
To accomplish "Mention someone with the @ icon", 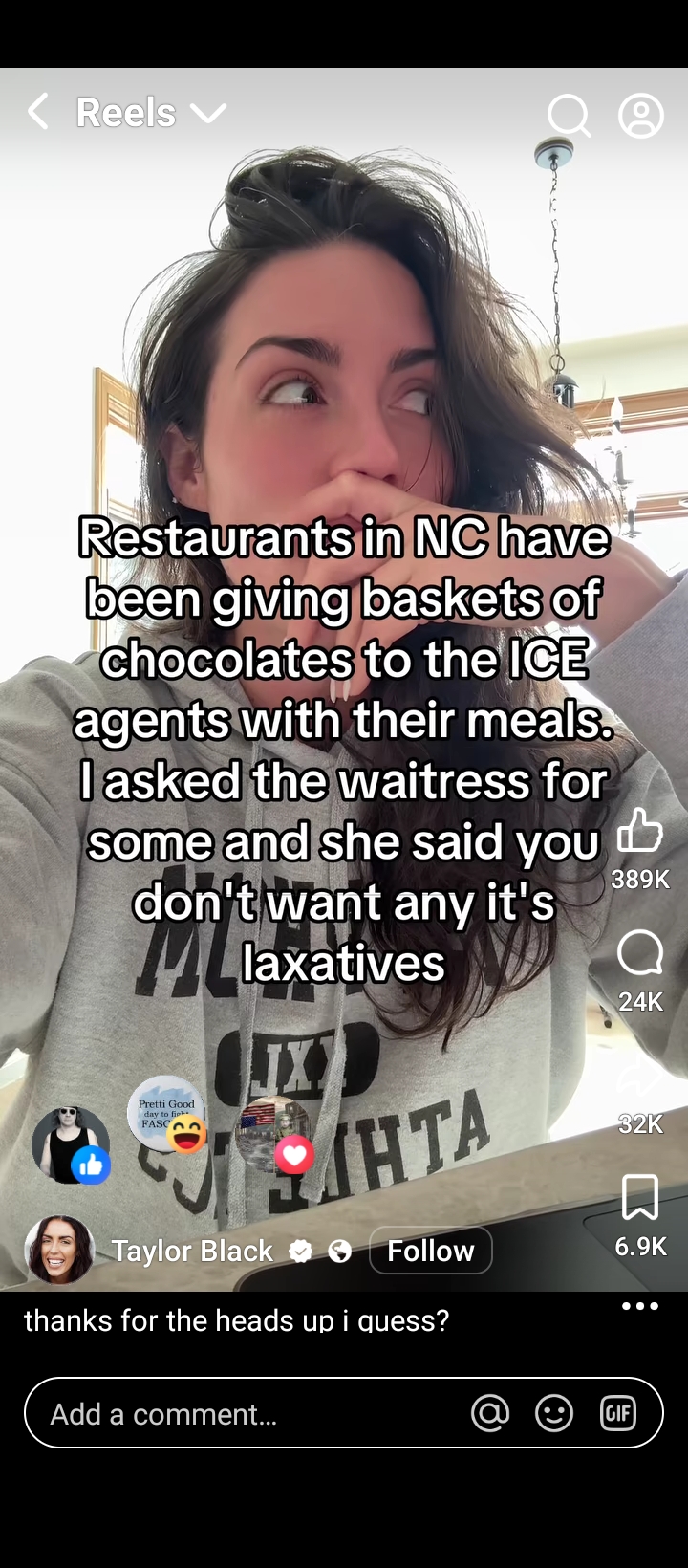I will pos(490,1413).
